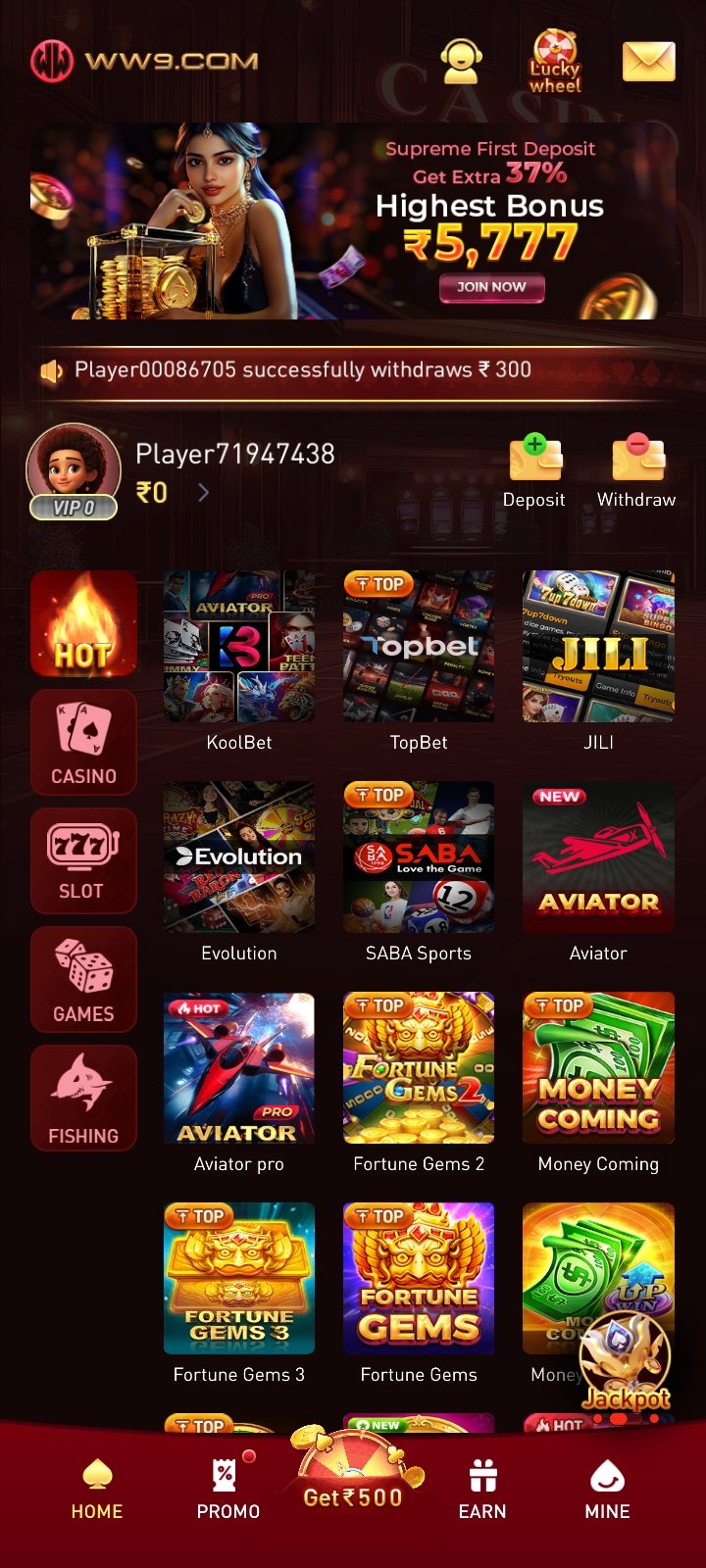Screen dimensions: 706x1568
Task: Open the messages envelope
Action: 648,62
